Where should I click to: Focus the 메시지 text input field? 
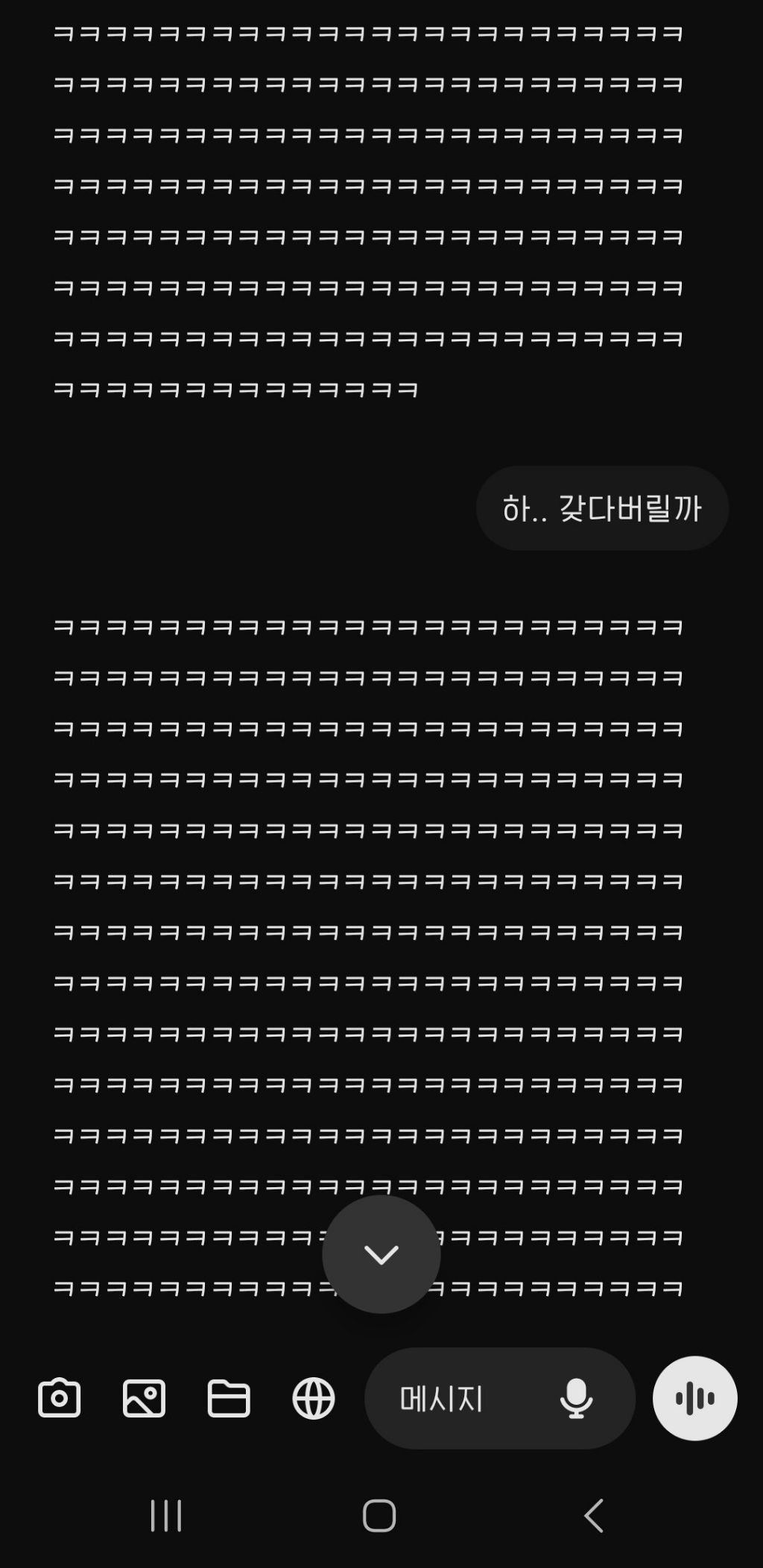pos(455,1399)
